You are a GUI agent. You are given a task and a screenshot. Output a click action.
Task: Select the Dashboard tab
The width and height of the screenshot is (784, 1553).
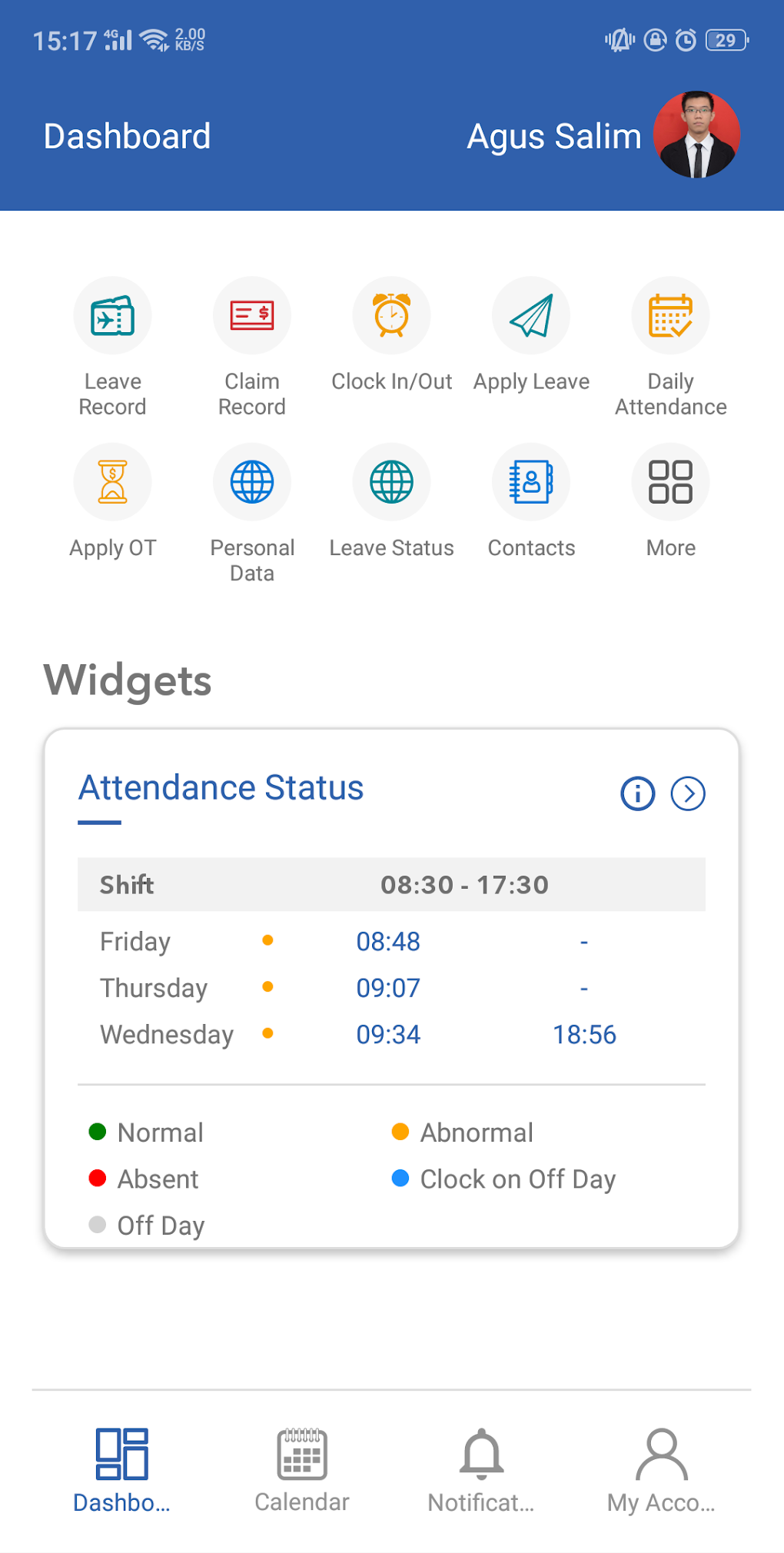pyautogui.click(x=121, y=1468)
